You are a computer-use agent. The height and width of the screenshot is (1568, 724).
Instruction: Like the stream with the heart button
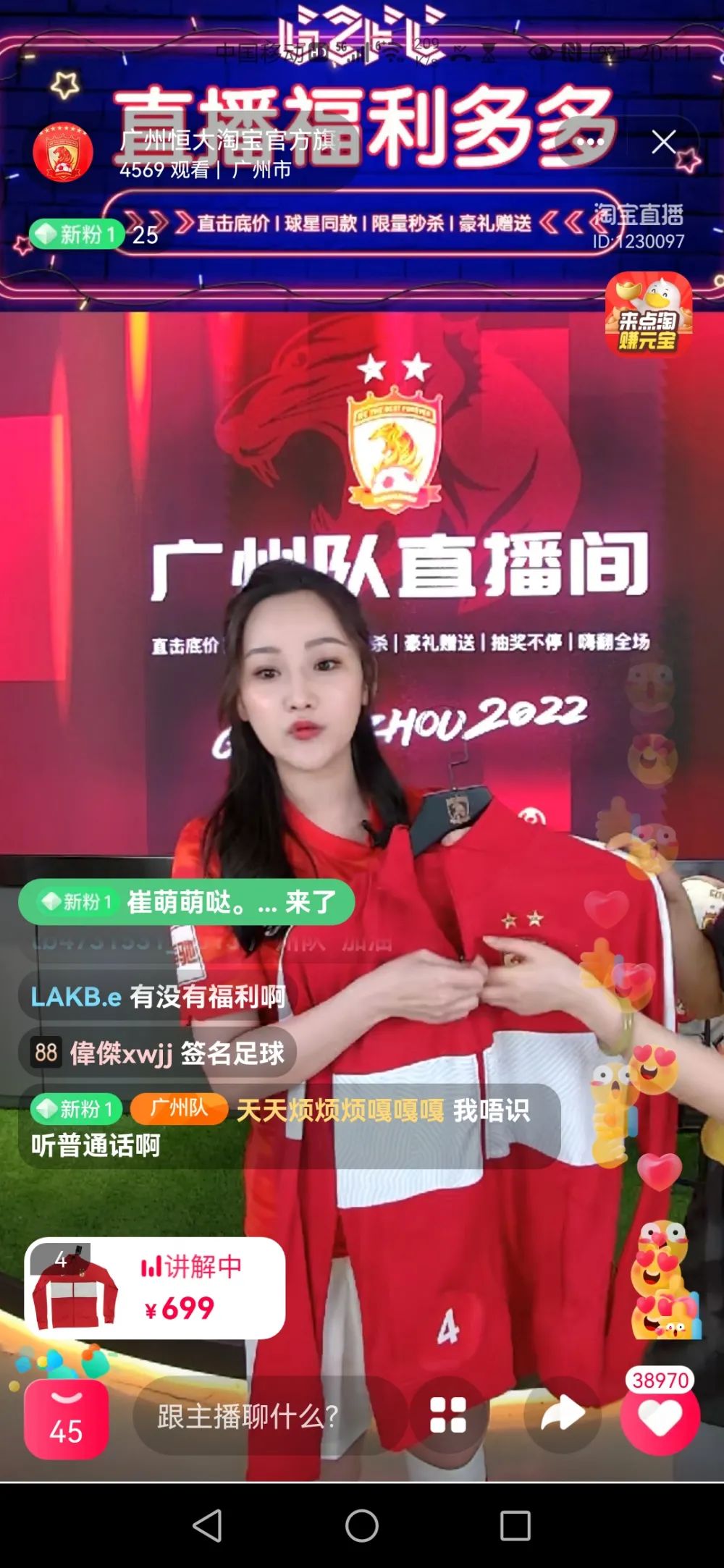click(x=660, y=1417)
